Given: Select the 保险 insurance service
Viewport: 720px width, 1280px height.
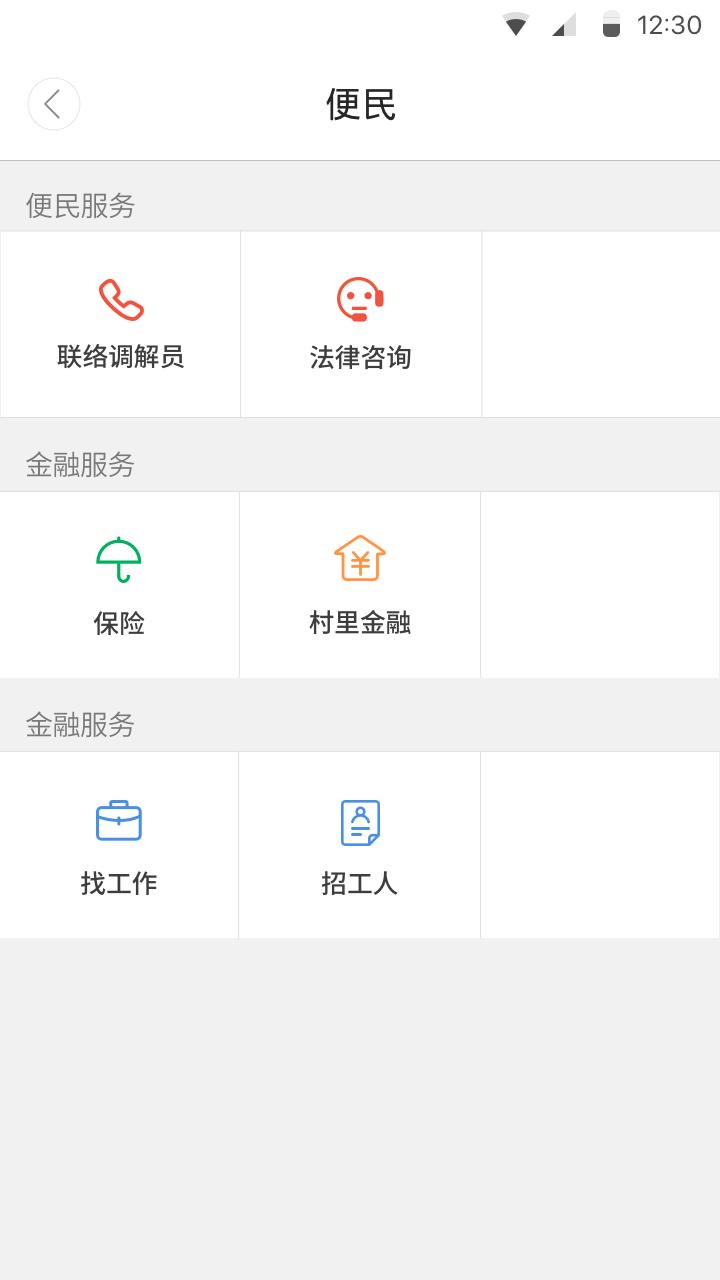Looking at the screenshot, I should (x=119, y=585).
